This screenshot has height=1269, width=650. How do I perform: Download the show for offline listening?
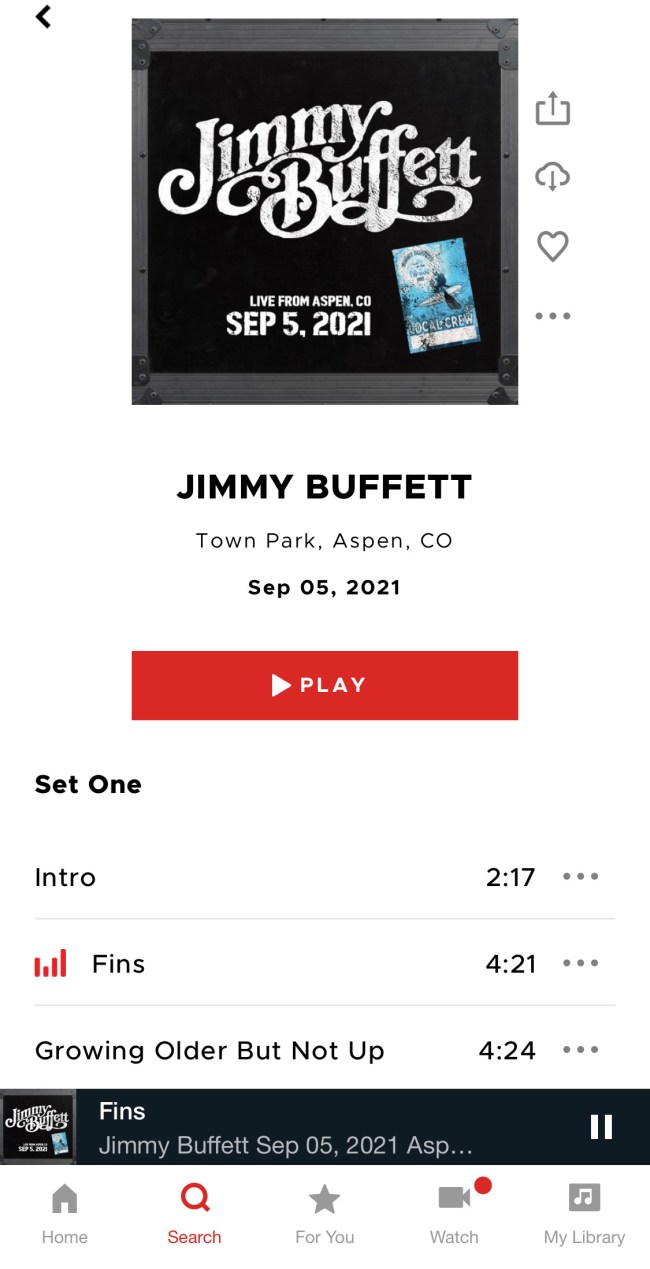pyautogui.click(x=552, y=177)
